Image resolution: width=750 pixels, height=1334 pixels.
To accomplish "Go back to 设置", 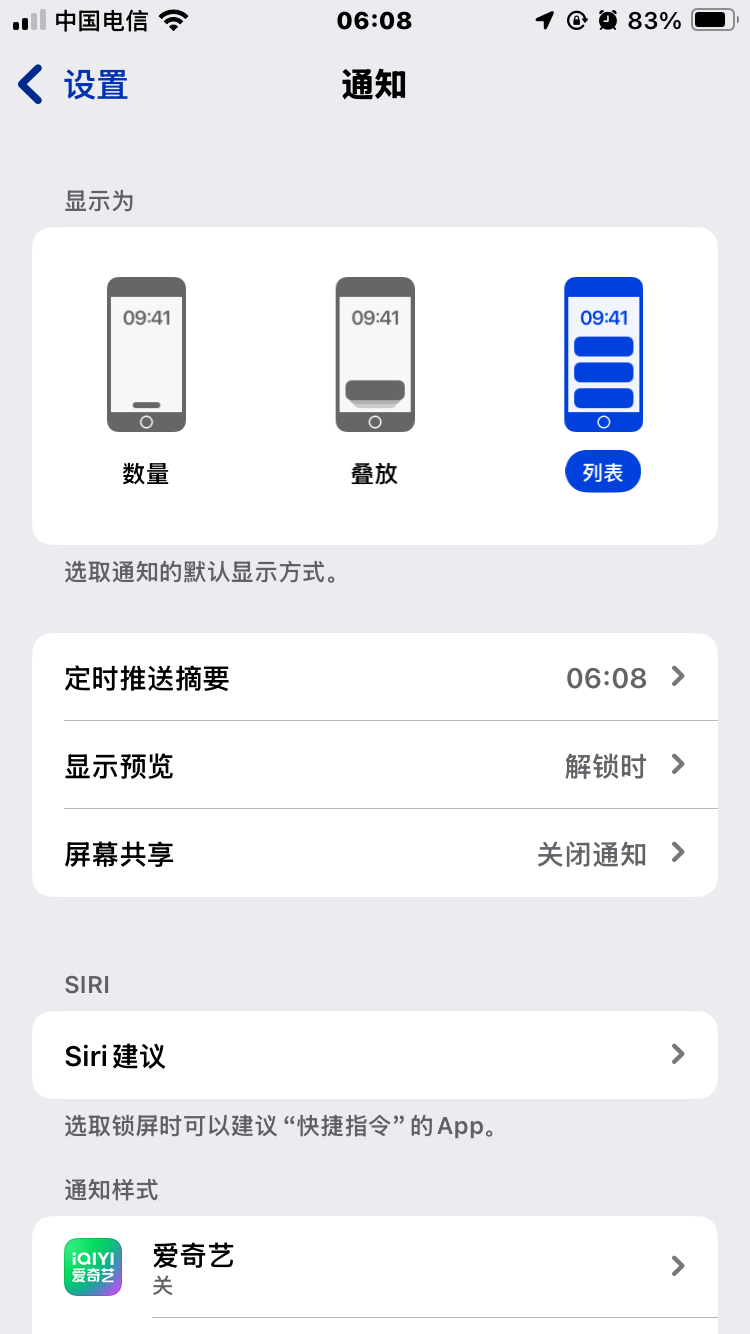I will 73,85.
